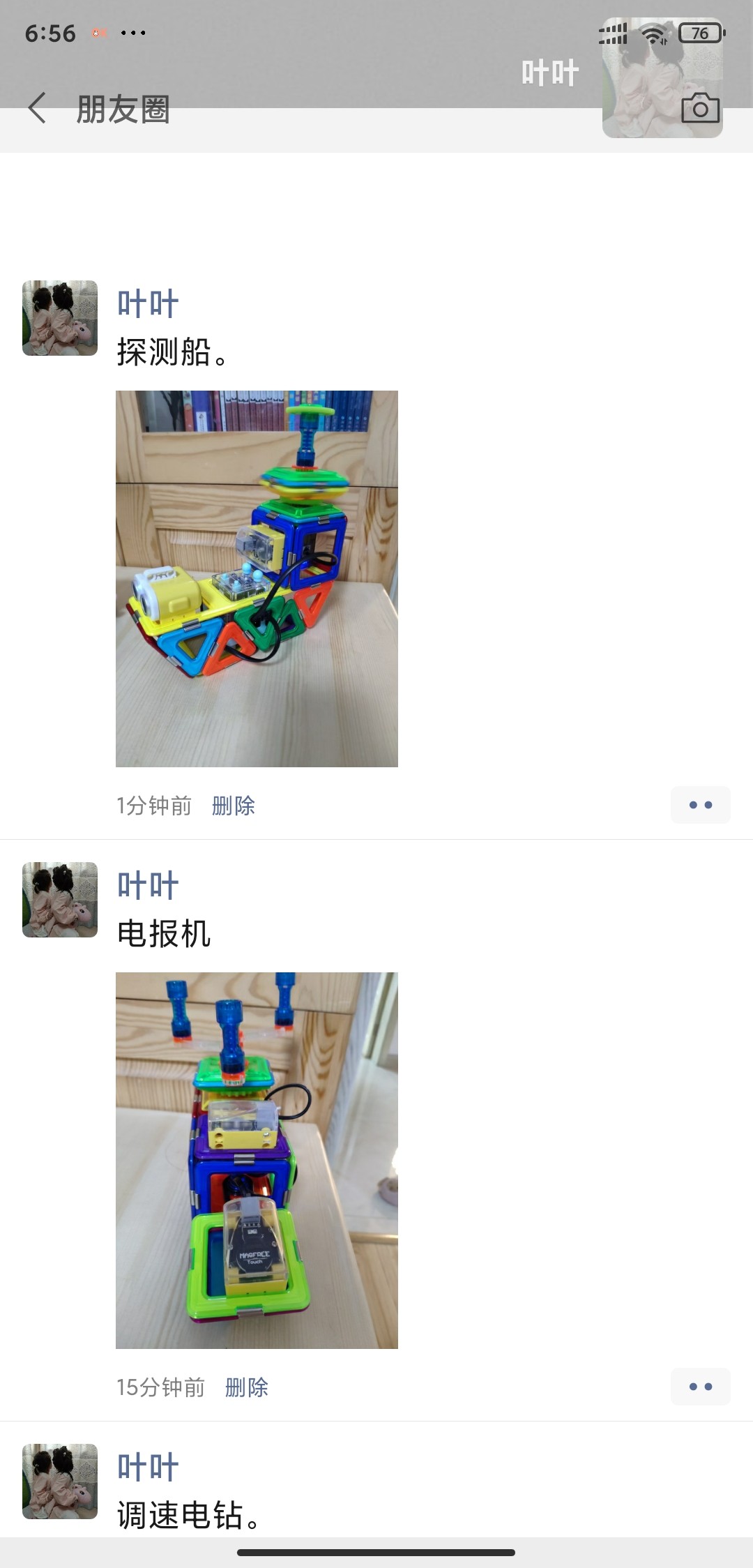Open like/comment menu for 电报机 post

click(700, 1387)
